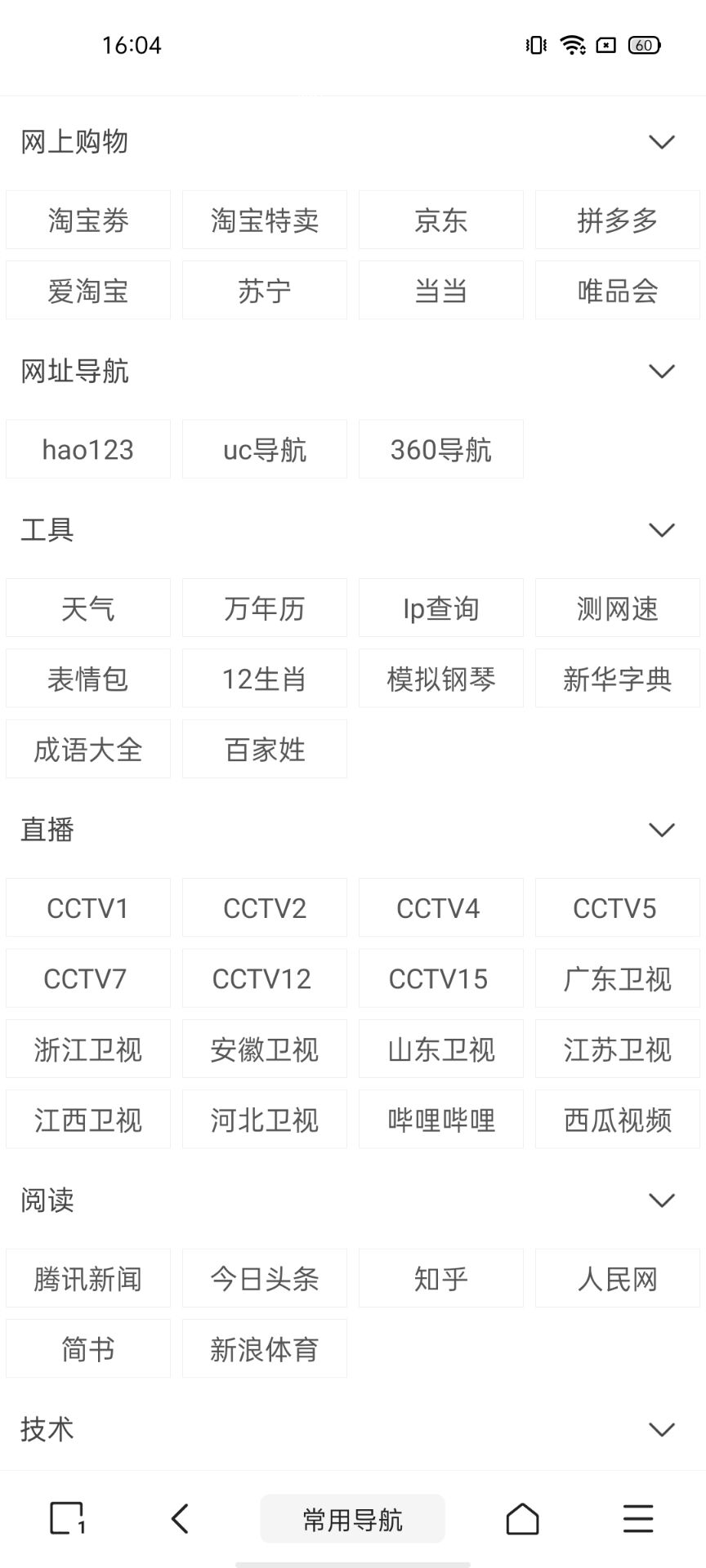Open 测网速 speed test

[618, 608]
